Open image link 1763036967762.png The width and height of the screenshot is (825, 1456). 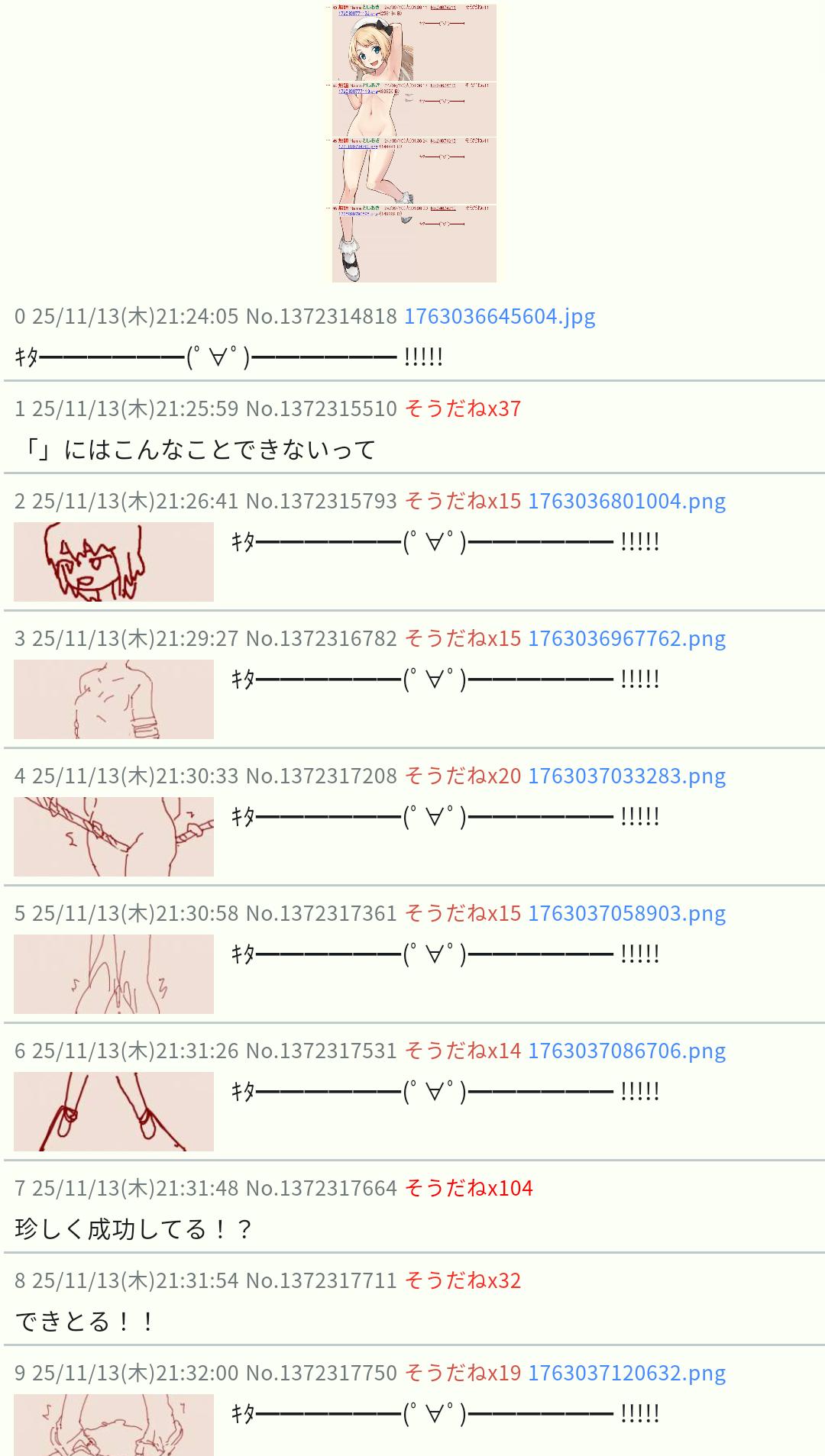(x=626, y=638)
